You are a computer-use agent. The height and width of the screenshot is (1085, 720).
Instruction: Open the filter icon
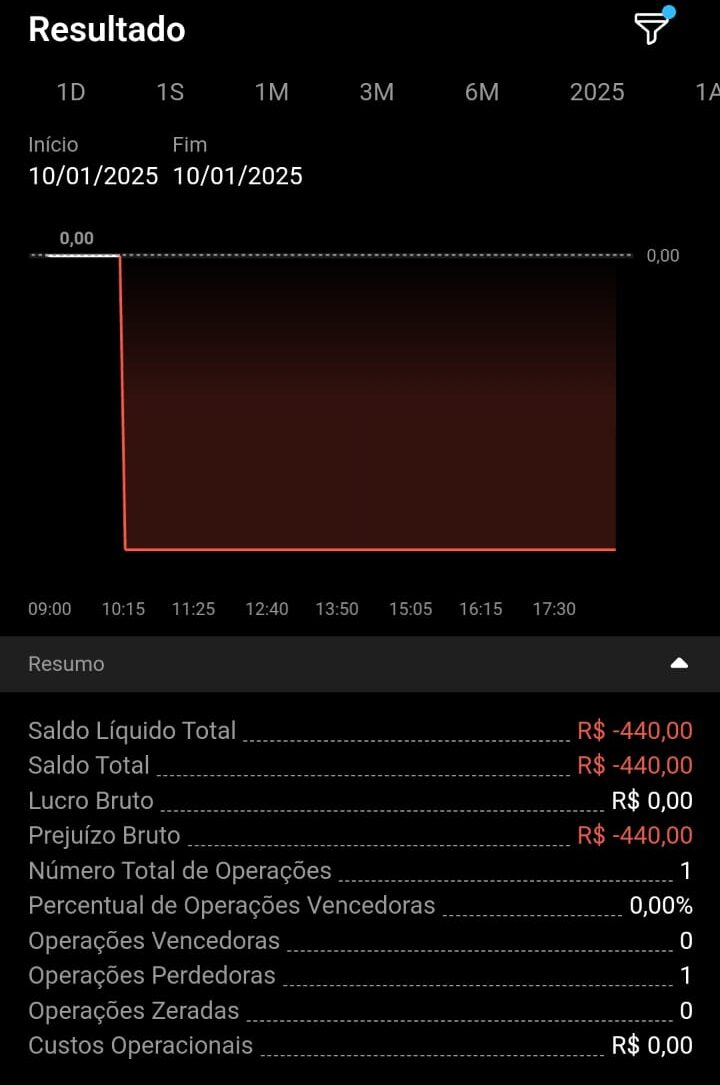point(651,29)
